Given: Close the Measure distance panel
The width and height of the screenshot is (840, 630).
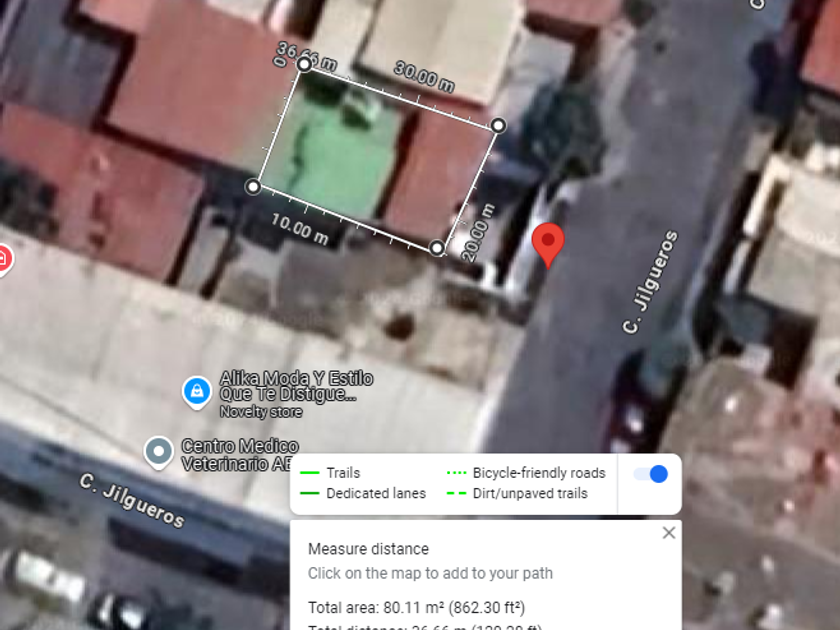Looking at the screenshot, I should pyautogui.click(x=669, y=533).
